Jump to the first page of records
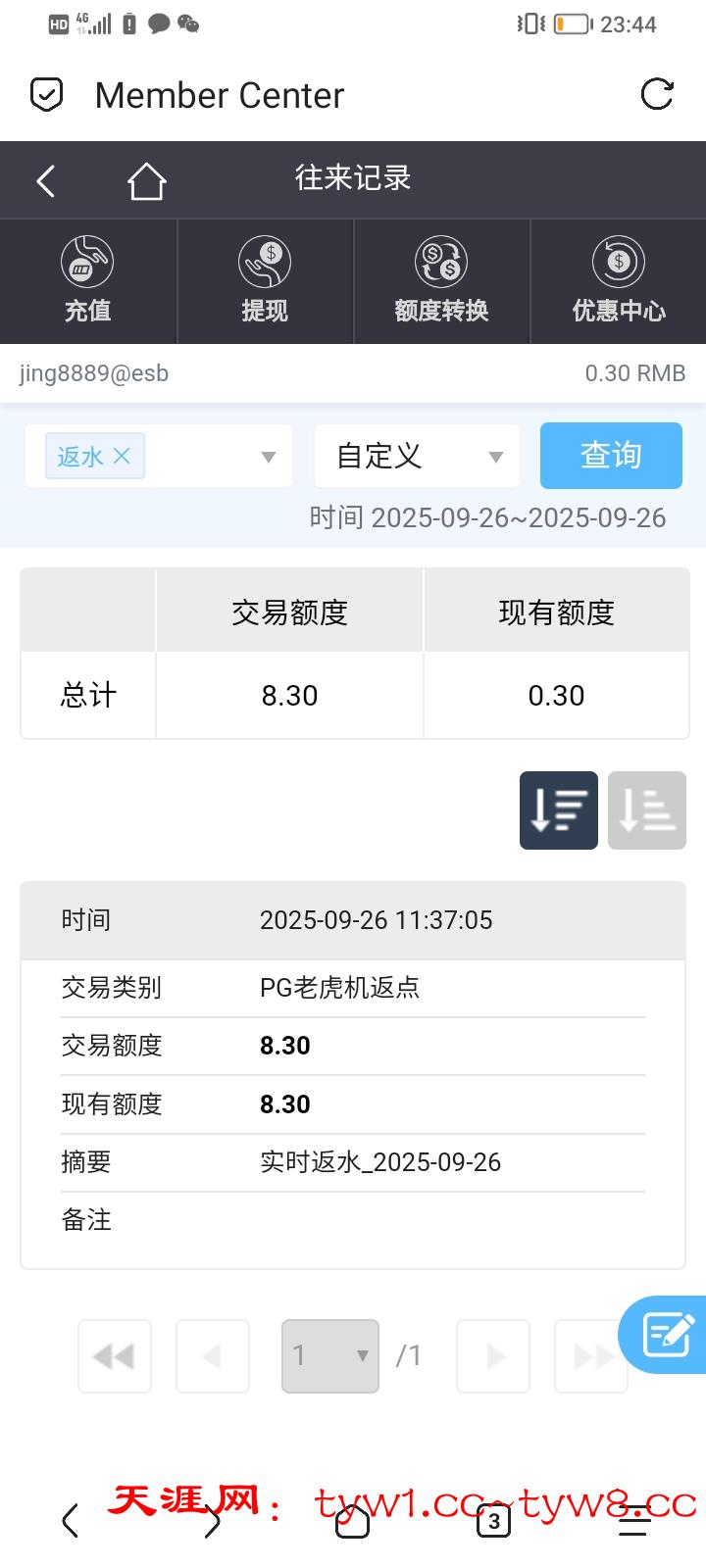This screenshot has height=1568, width=706. click(x=115, y=1356)
